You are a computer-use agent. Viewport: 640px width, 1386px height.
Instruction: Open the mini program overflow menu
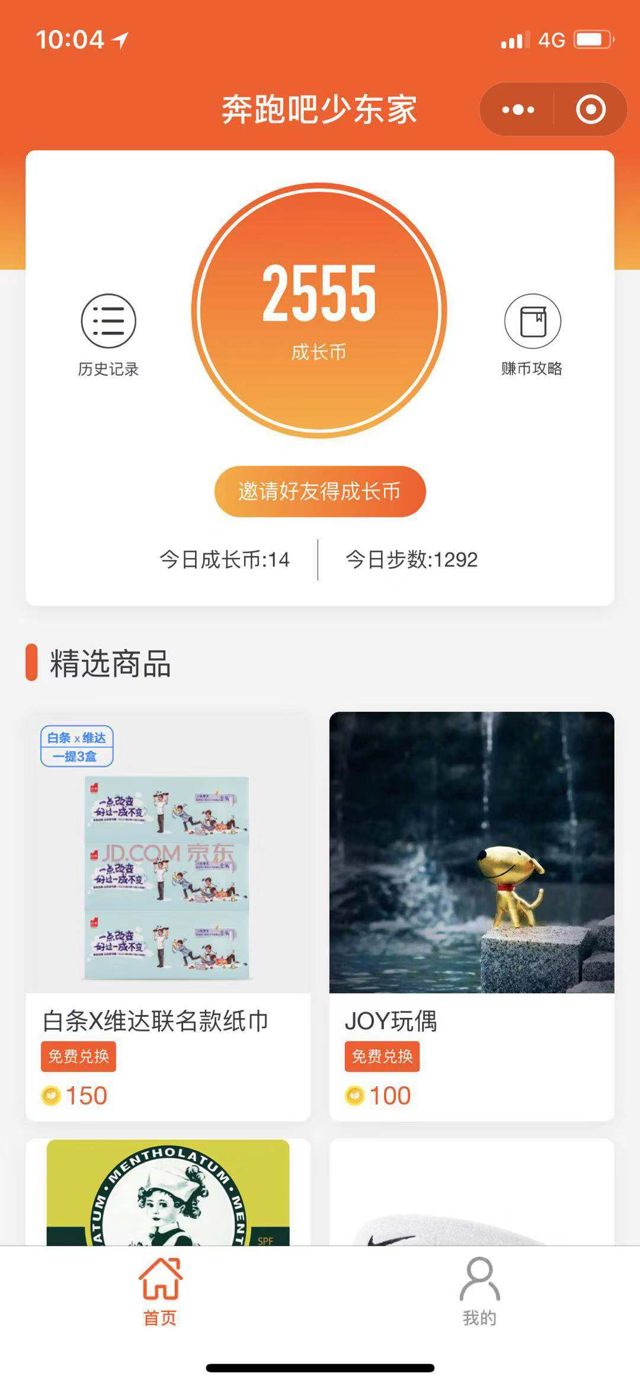pyautogui.click(x=518, y=110)
